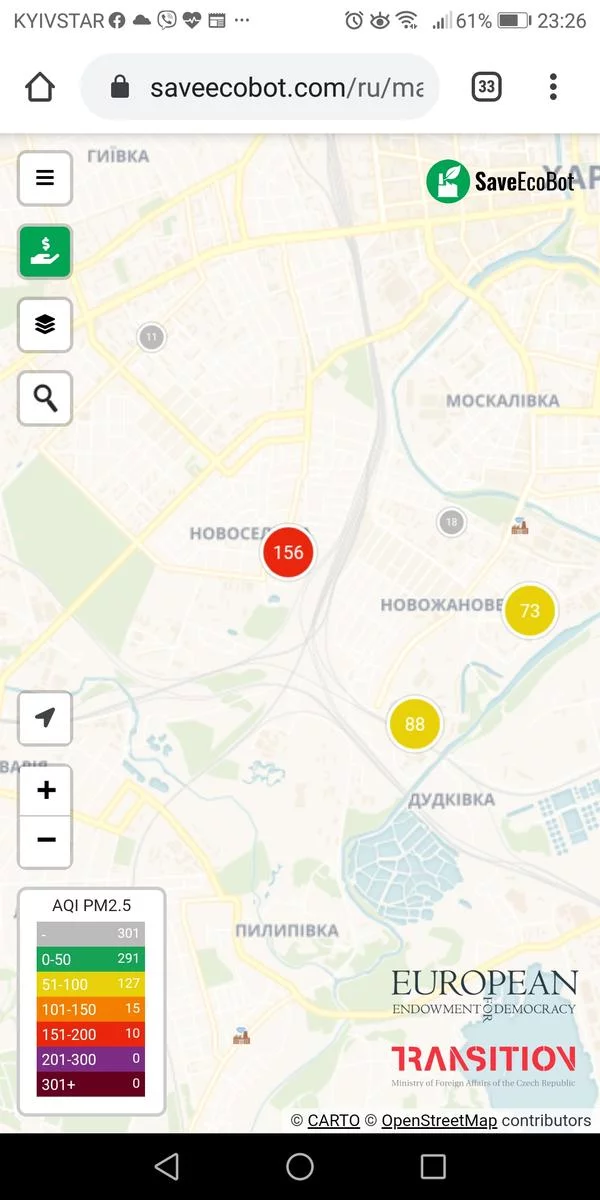Tap the green donate button
The height and width of the screenshot is (1200, 600).
coord(45,251)
